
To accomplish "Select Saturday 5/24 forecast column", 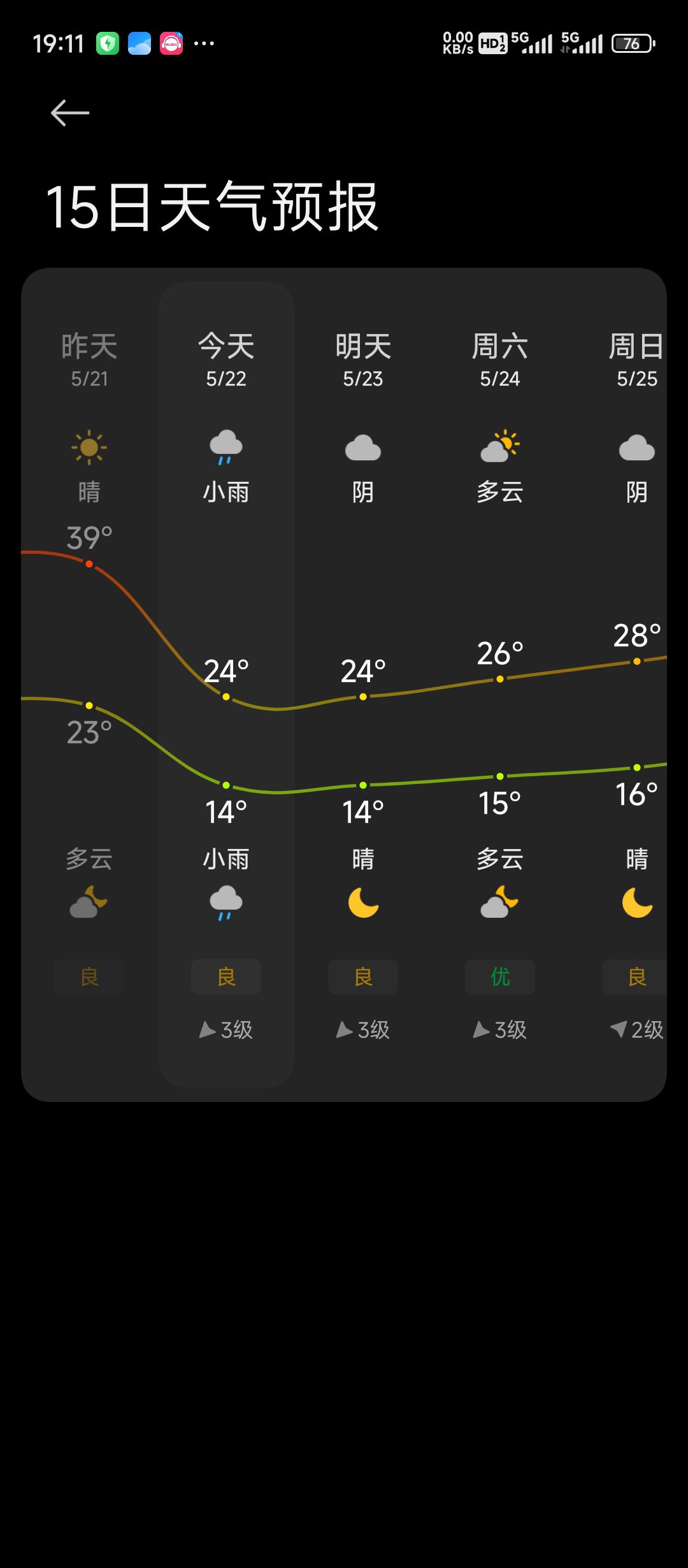I will (500, 685).
